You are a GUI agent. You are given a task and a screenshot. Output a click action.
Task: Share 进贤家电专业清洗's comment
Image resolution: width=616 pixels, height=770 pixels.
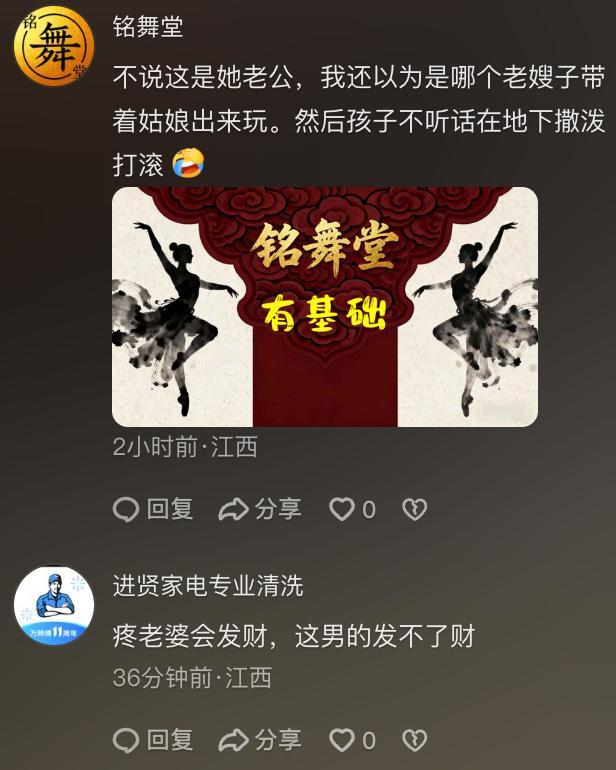[260, 740]
